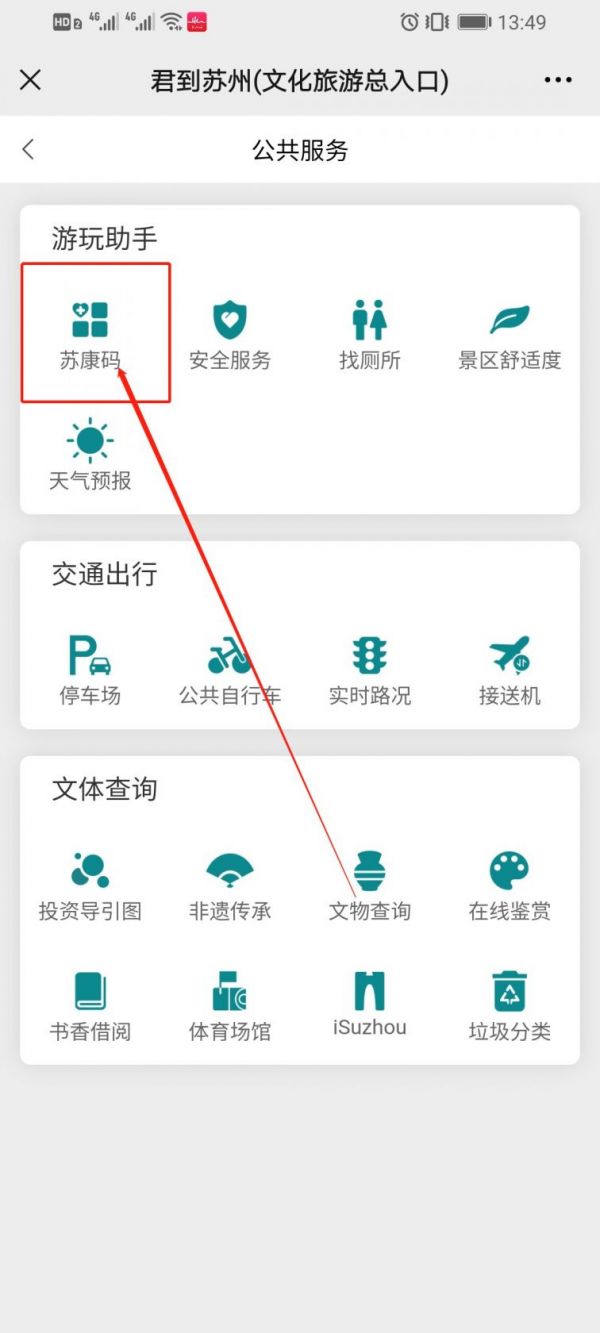The image size is (600, 1333).
Task: Open 垃圾分类 guide
Action: 510,1006
